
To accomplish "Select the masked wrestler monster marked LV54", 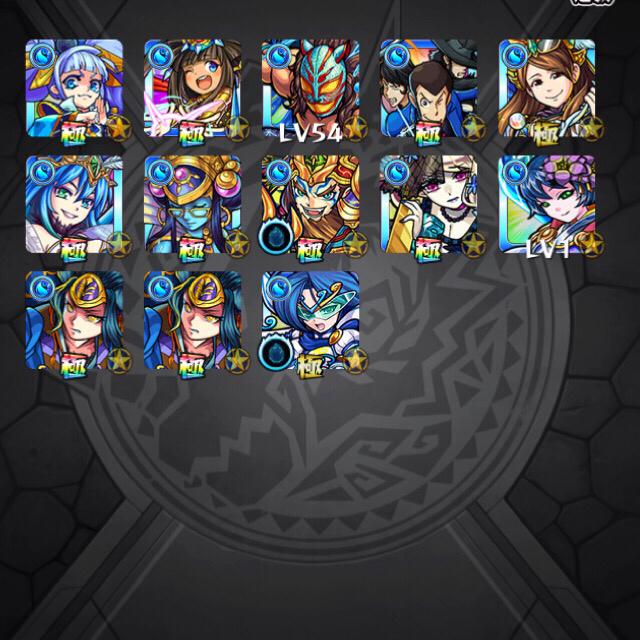I will coord(311,88).
